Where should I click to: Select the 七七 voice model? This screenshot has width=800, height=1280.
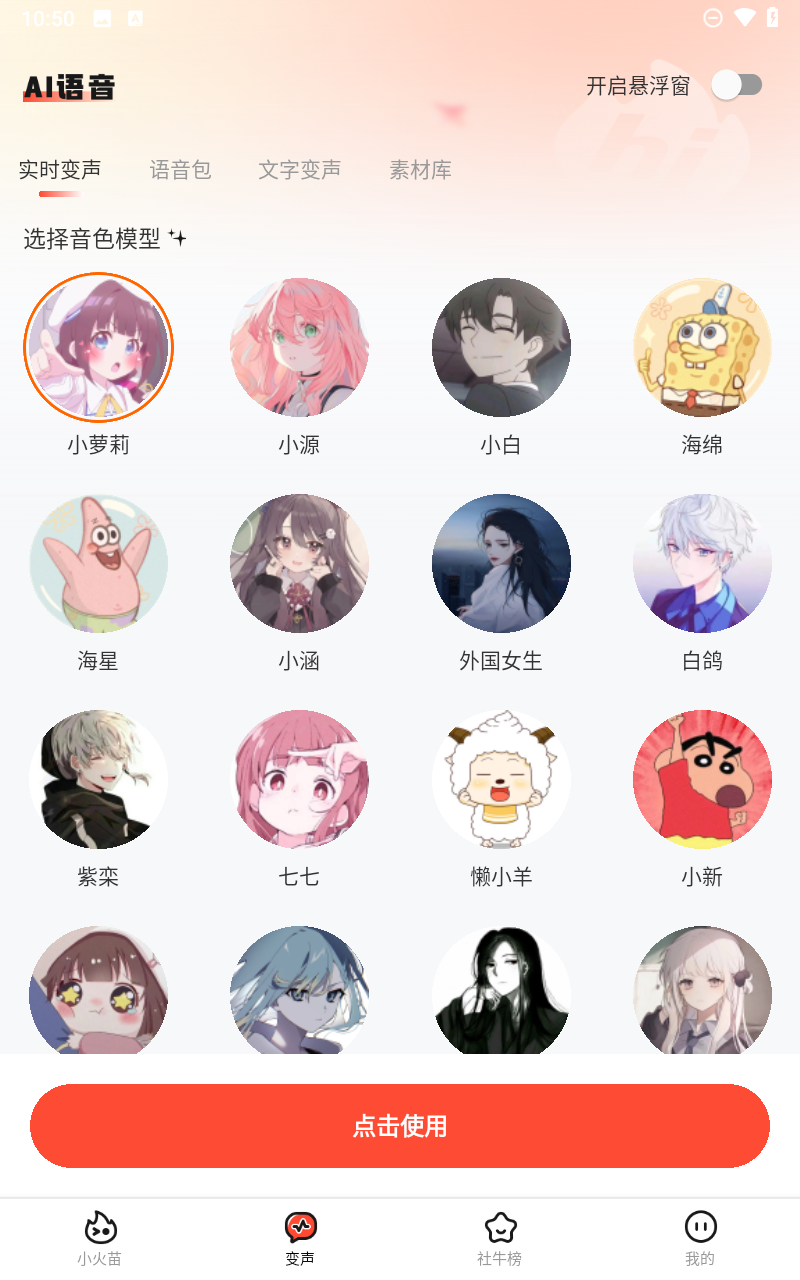tap(299, 779)
